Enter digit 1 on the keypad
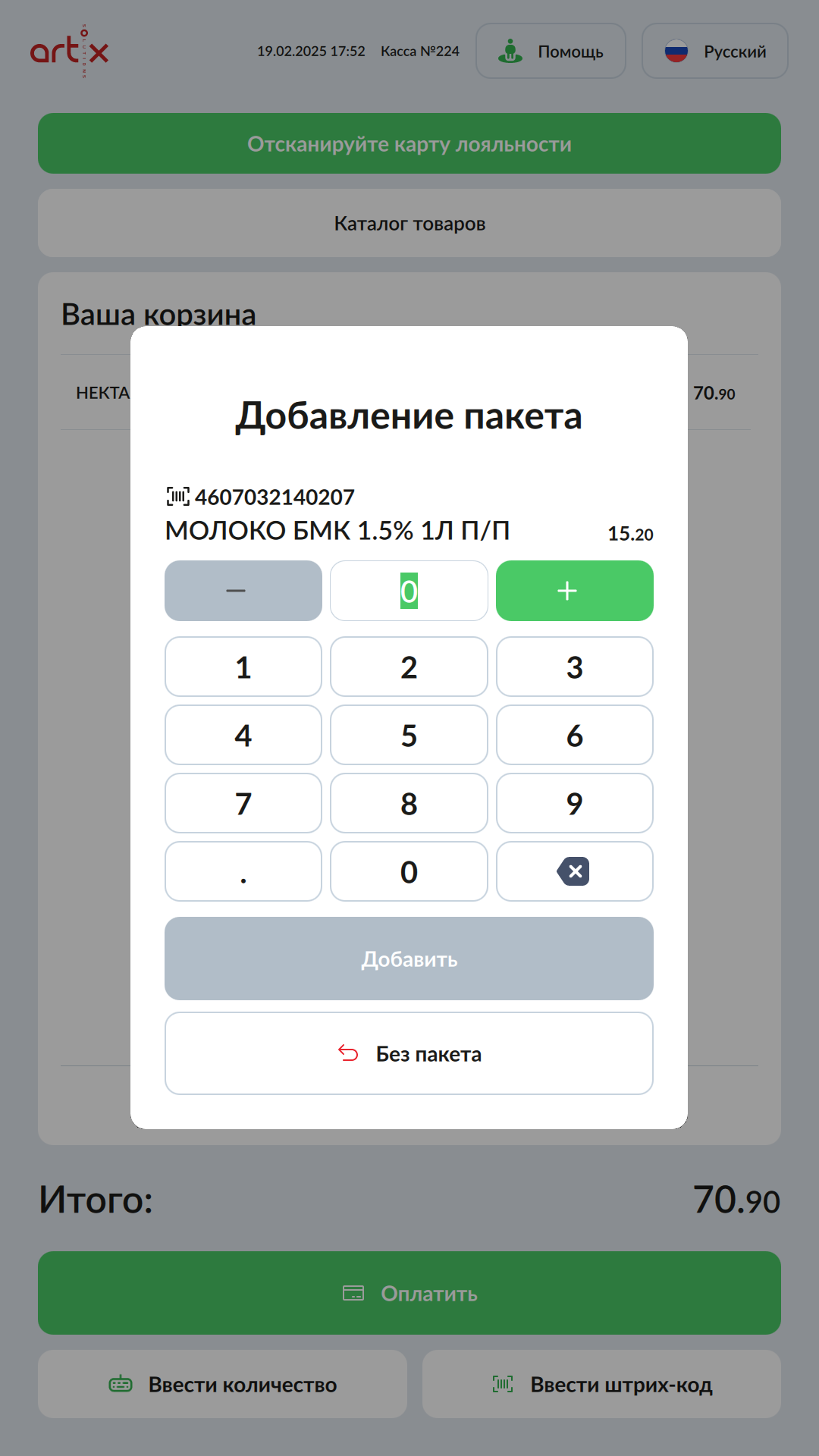 coord(243,667)
